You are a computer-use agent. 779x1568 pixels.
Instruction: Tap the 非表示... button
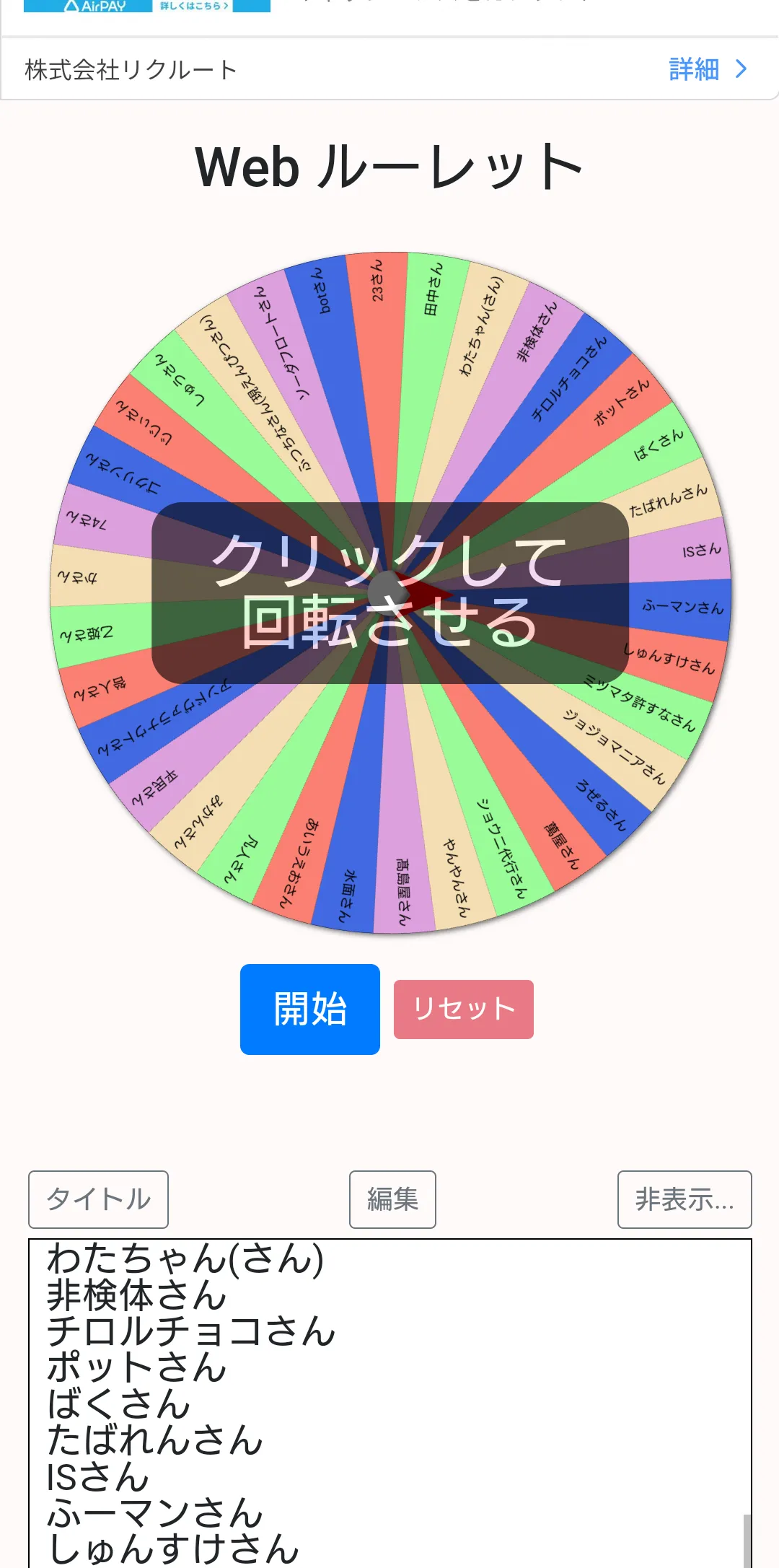[x=684, y=1199]
